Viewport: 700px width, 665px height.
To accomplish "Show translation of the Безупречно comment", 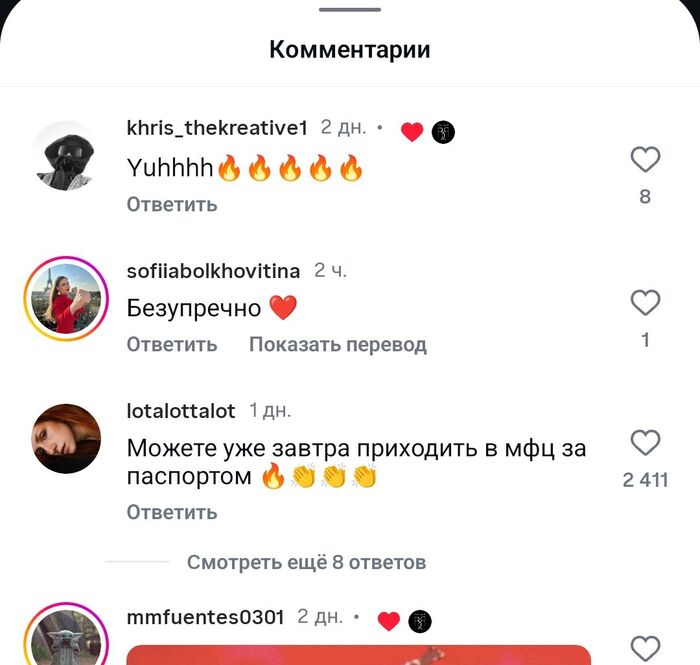I will click(x=337, y=344).
